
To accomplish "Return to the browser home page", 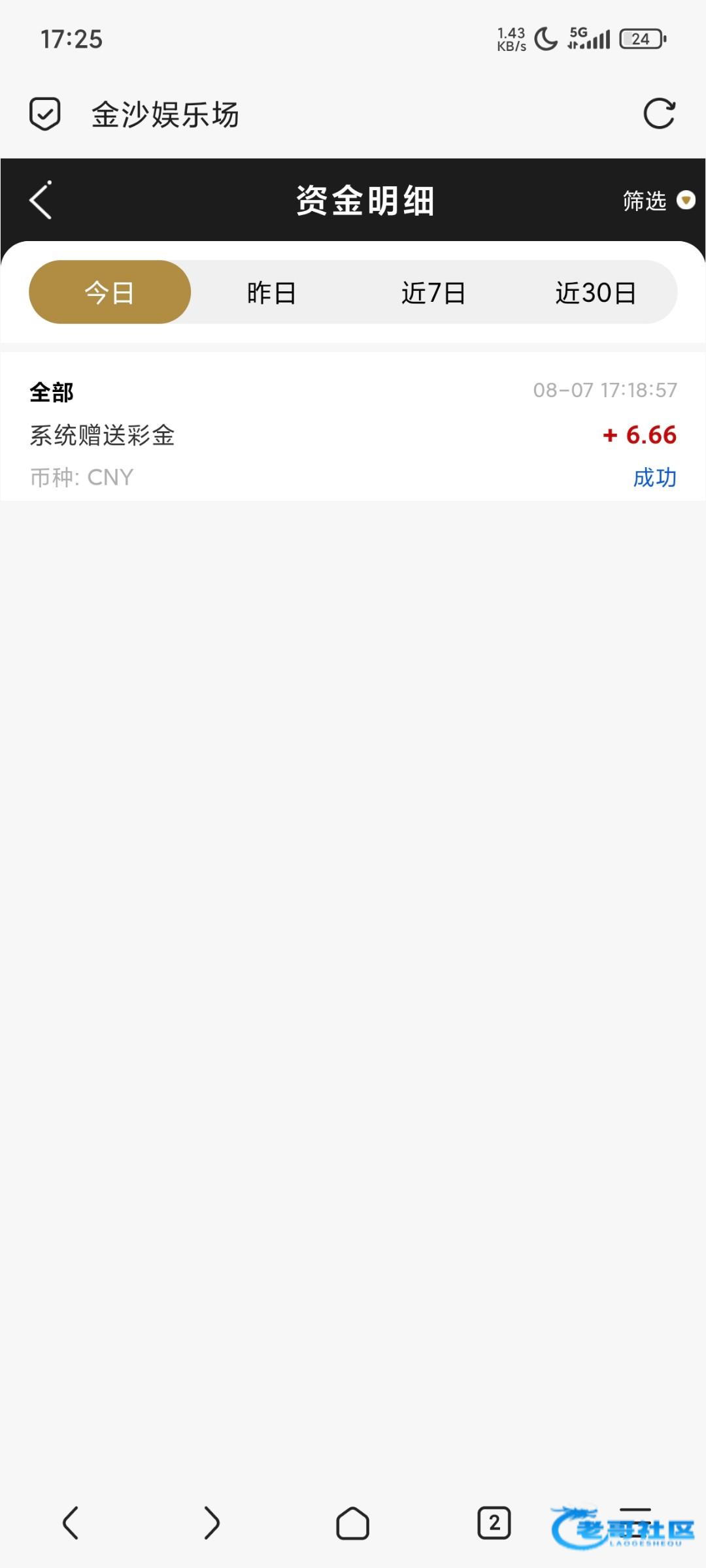I will click(x=352, y=1524).
